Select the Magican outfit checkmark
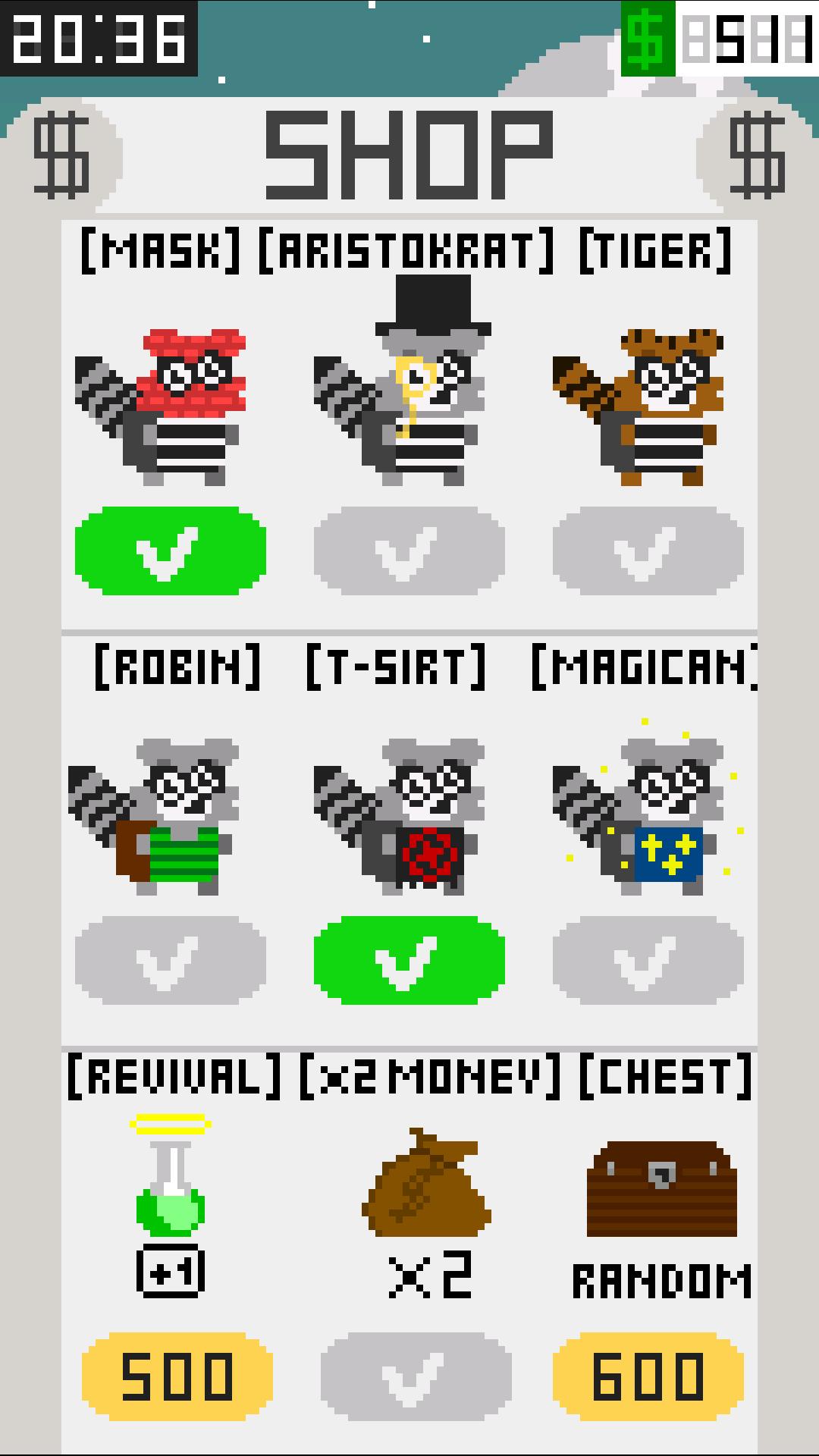Screen dimensions: 819x1456 coord(648,960)
